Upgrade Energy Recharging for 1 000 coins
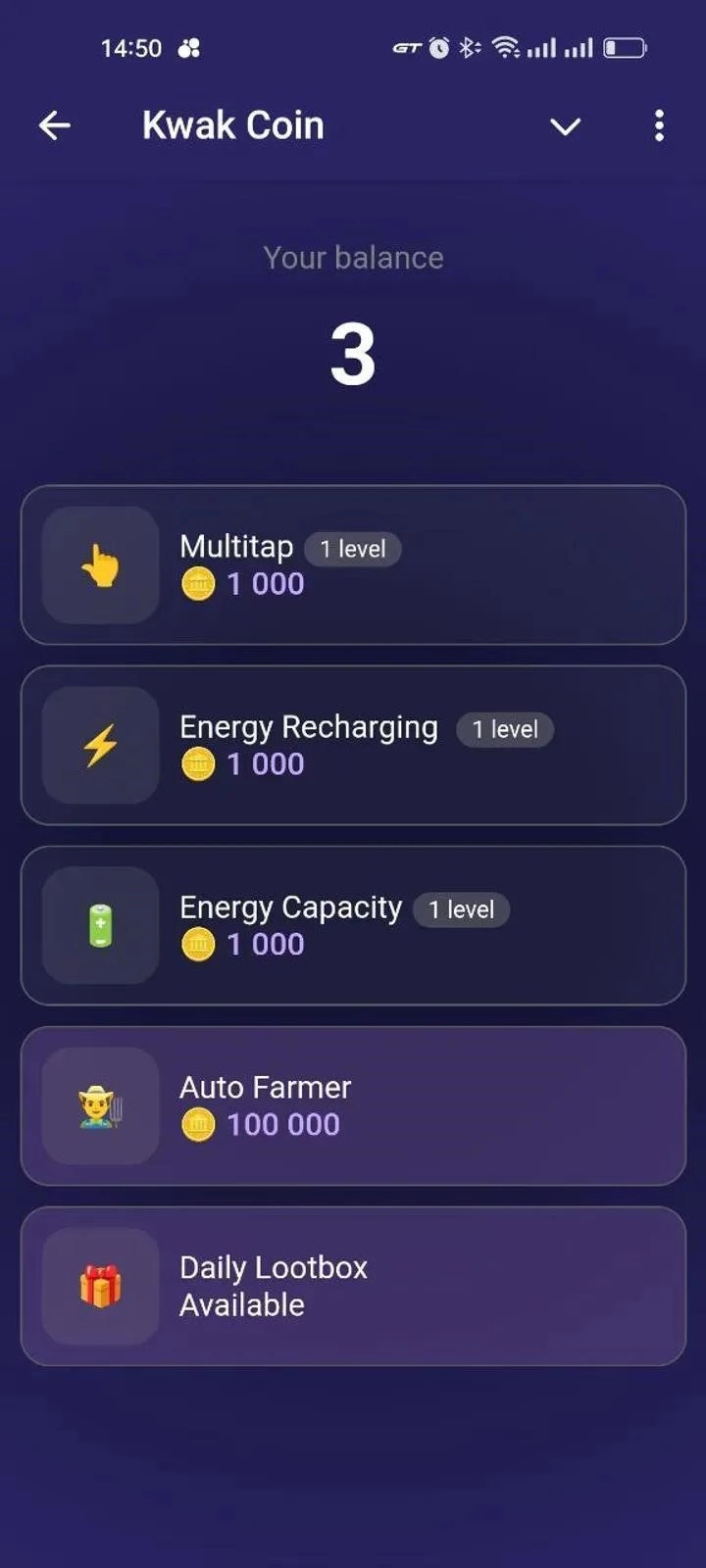 [353, 746]
